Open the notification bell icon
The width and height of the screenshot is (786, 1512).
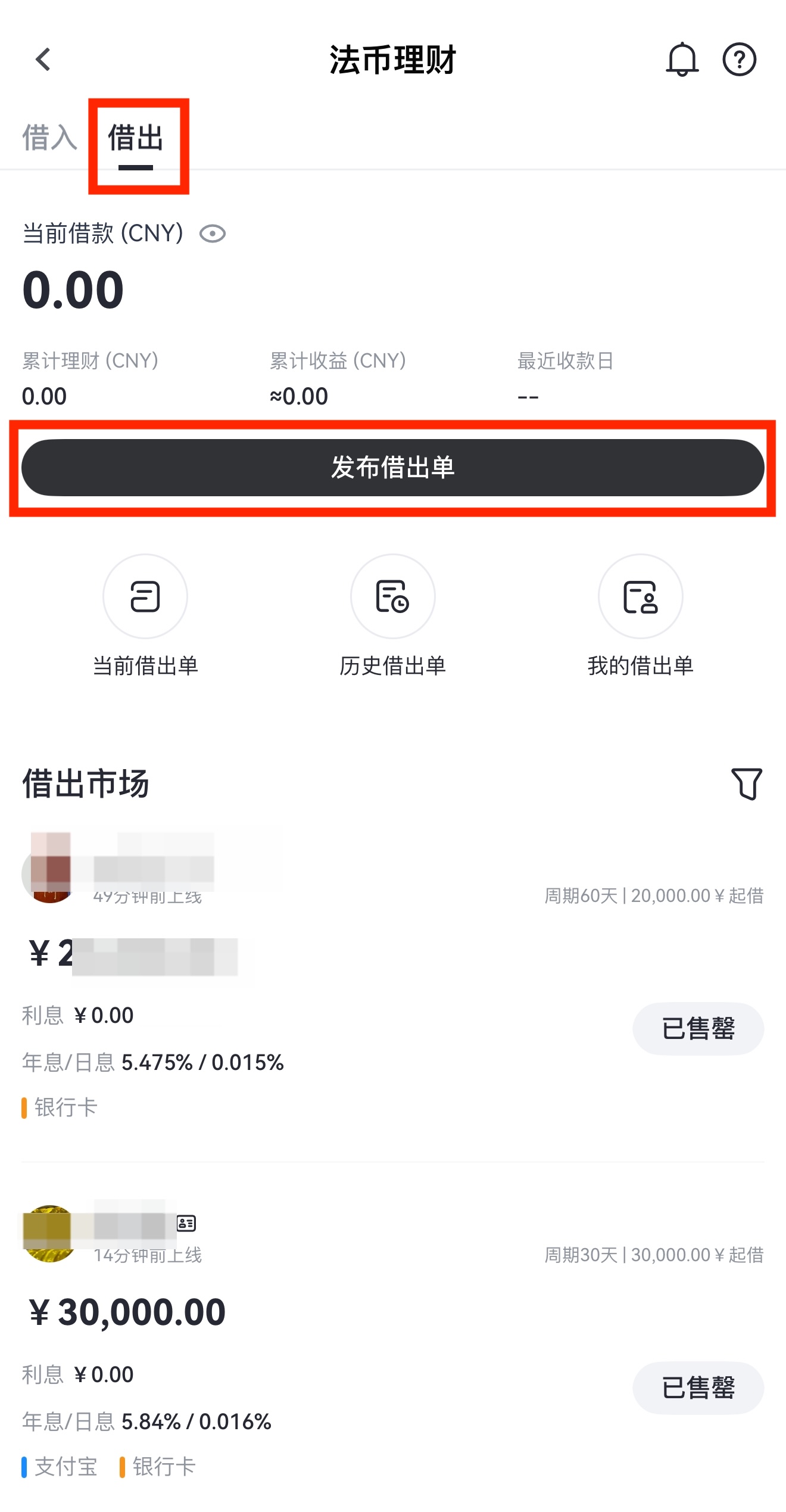point(682,60)
